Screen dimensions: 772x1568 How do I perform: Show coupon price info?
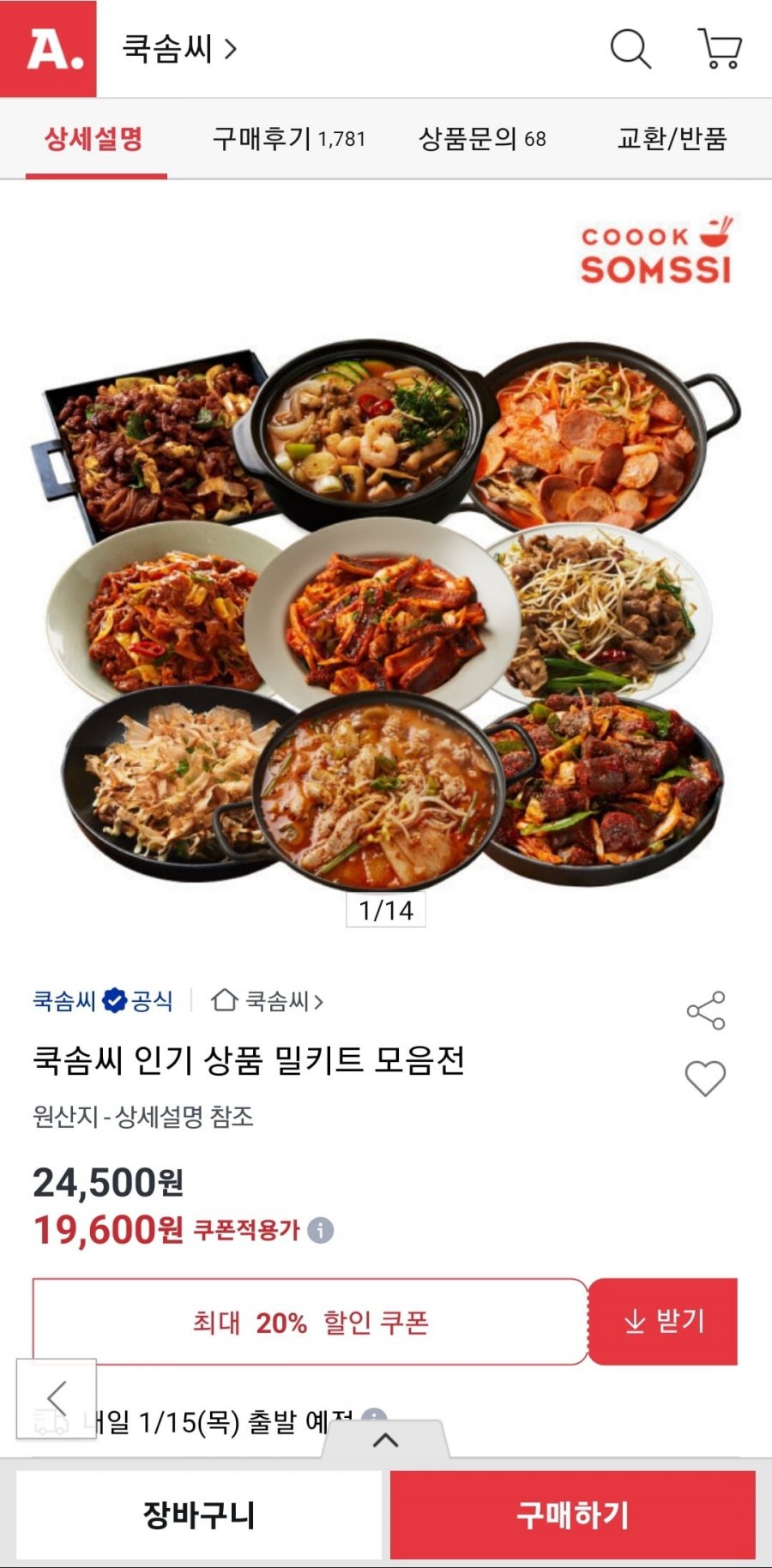pos(321,1230)
